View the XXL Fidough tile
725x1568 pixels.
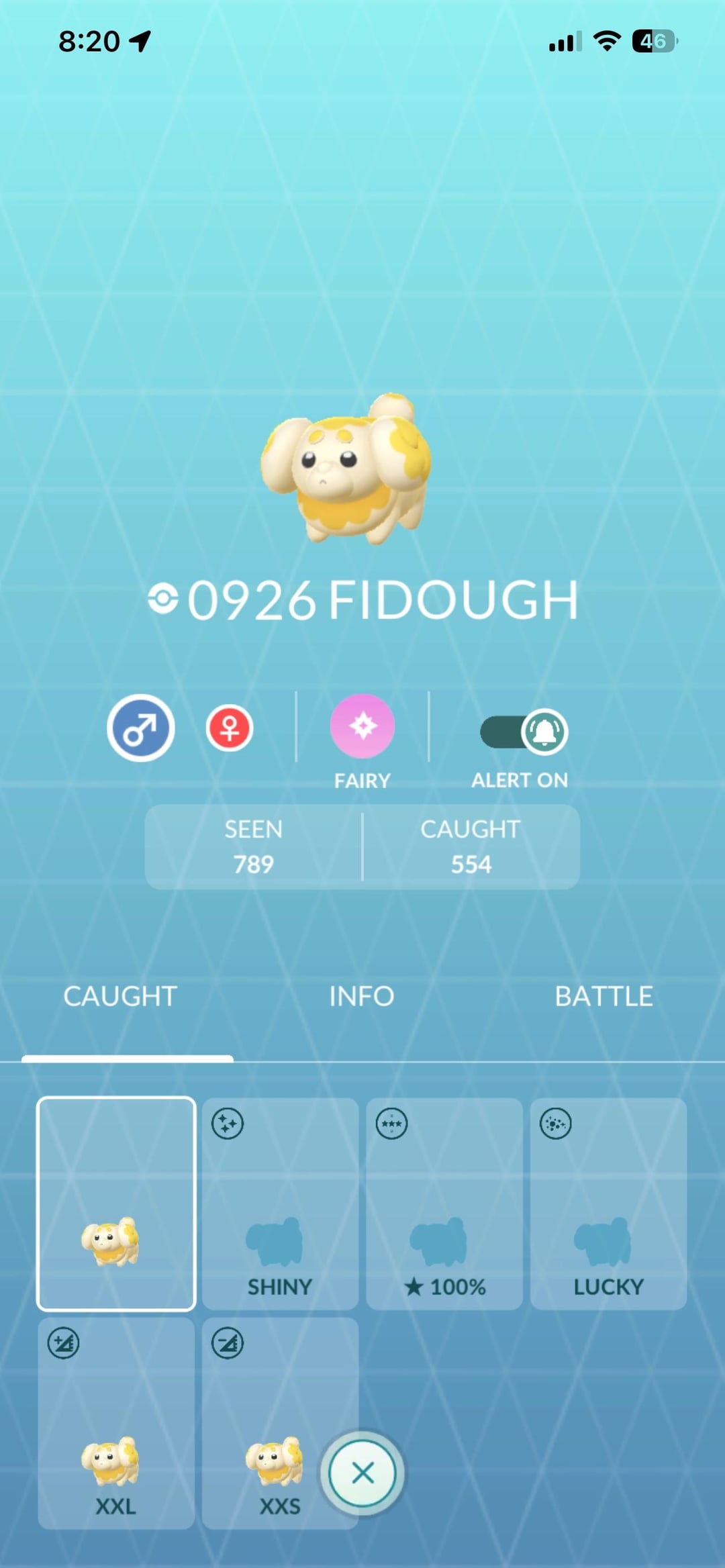116,1423
